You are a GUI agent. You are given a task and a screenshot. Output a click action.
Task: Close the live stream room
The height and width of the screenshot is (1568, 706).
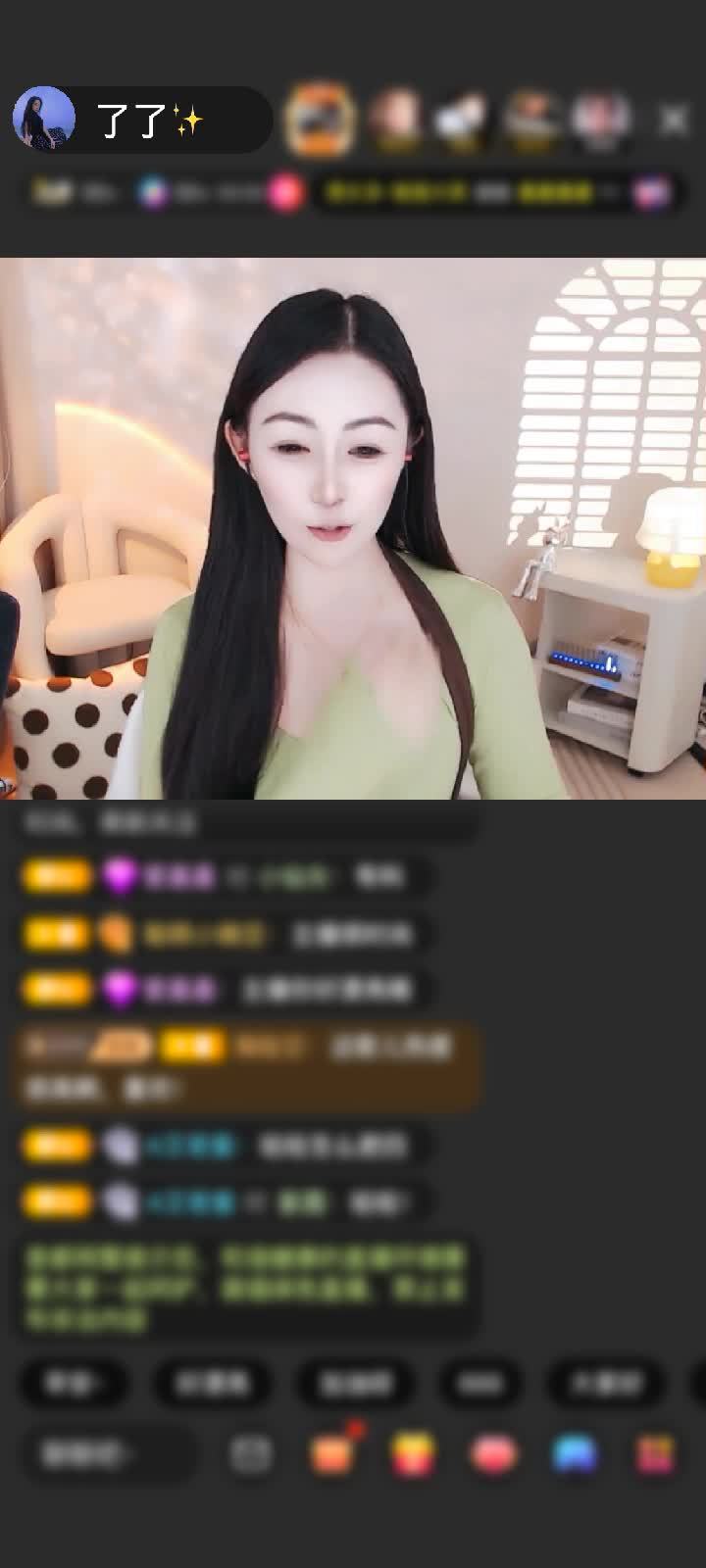674,120
